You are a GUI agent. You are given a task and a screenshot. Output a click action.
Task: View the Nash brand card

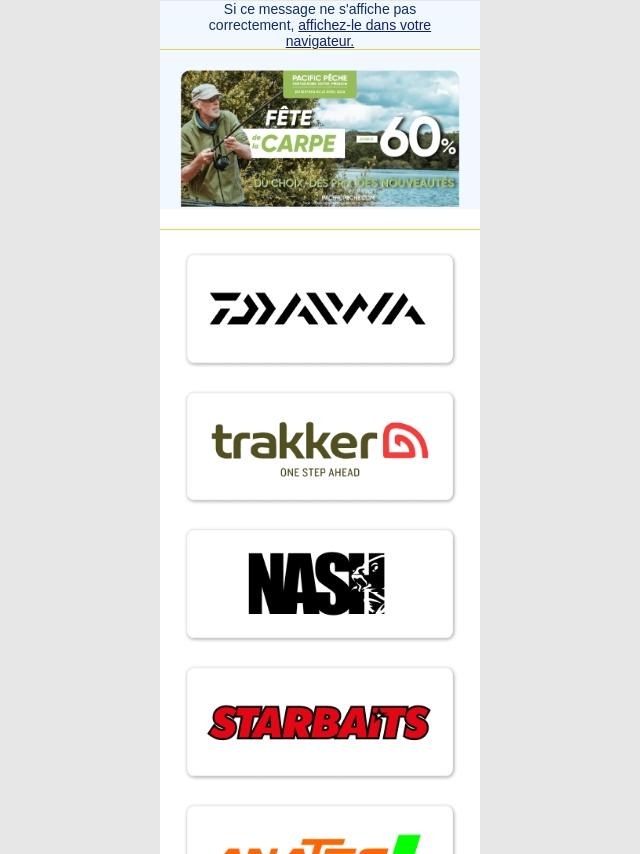pos(320,584)
